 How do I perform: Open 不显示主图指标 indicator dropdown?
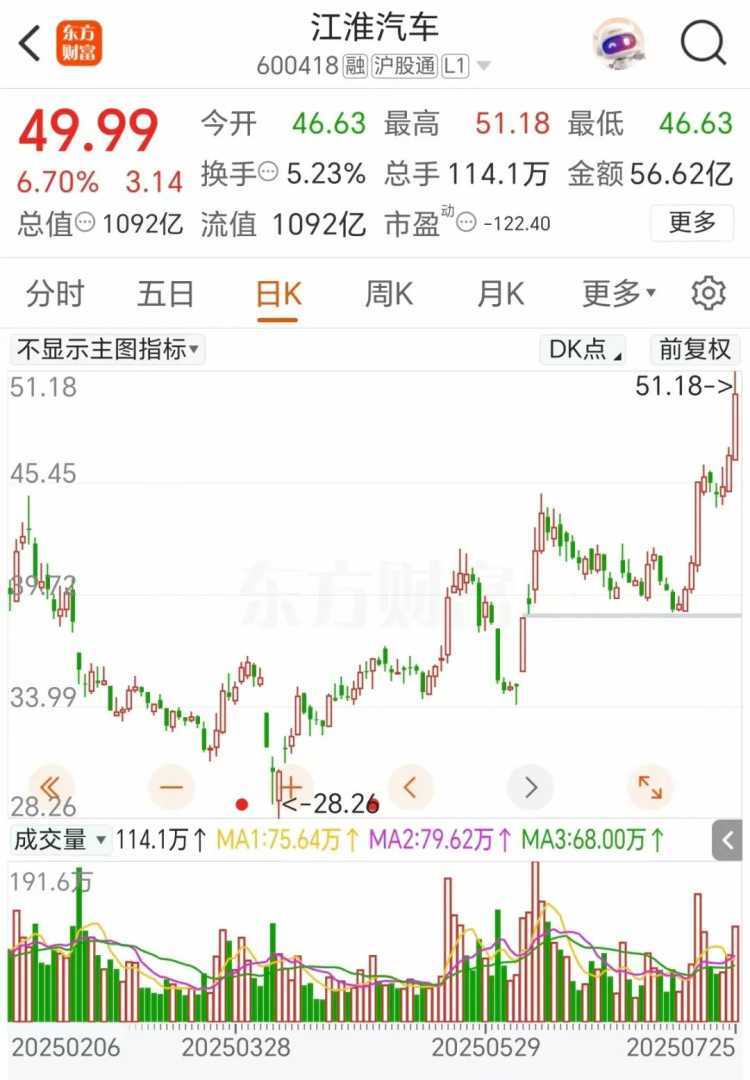click(x=107, y=350)
